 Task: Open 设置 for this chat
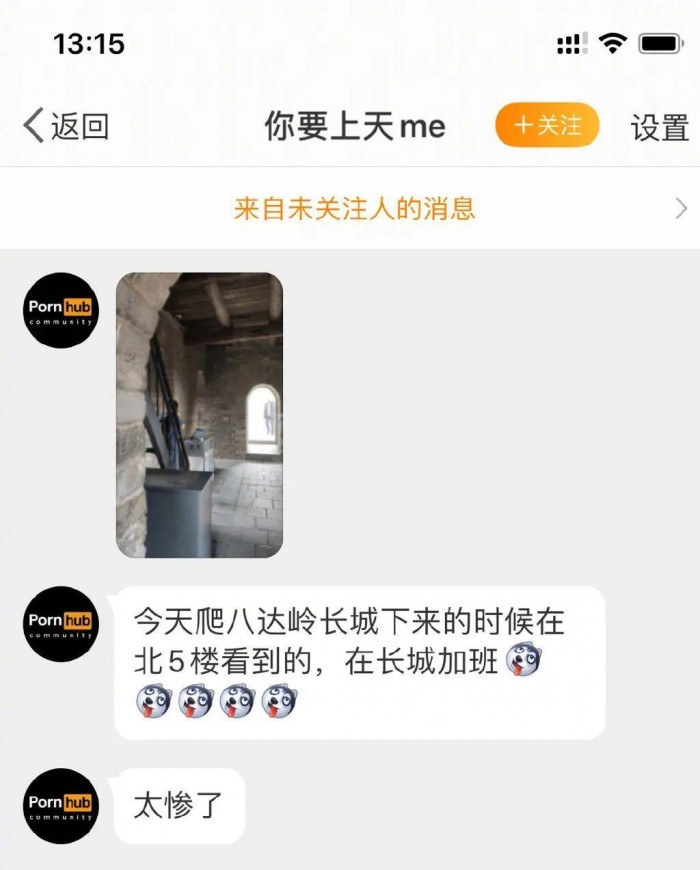coord(659,127)
